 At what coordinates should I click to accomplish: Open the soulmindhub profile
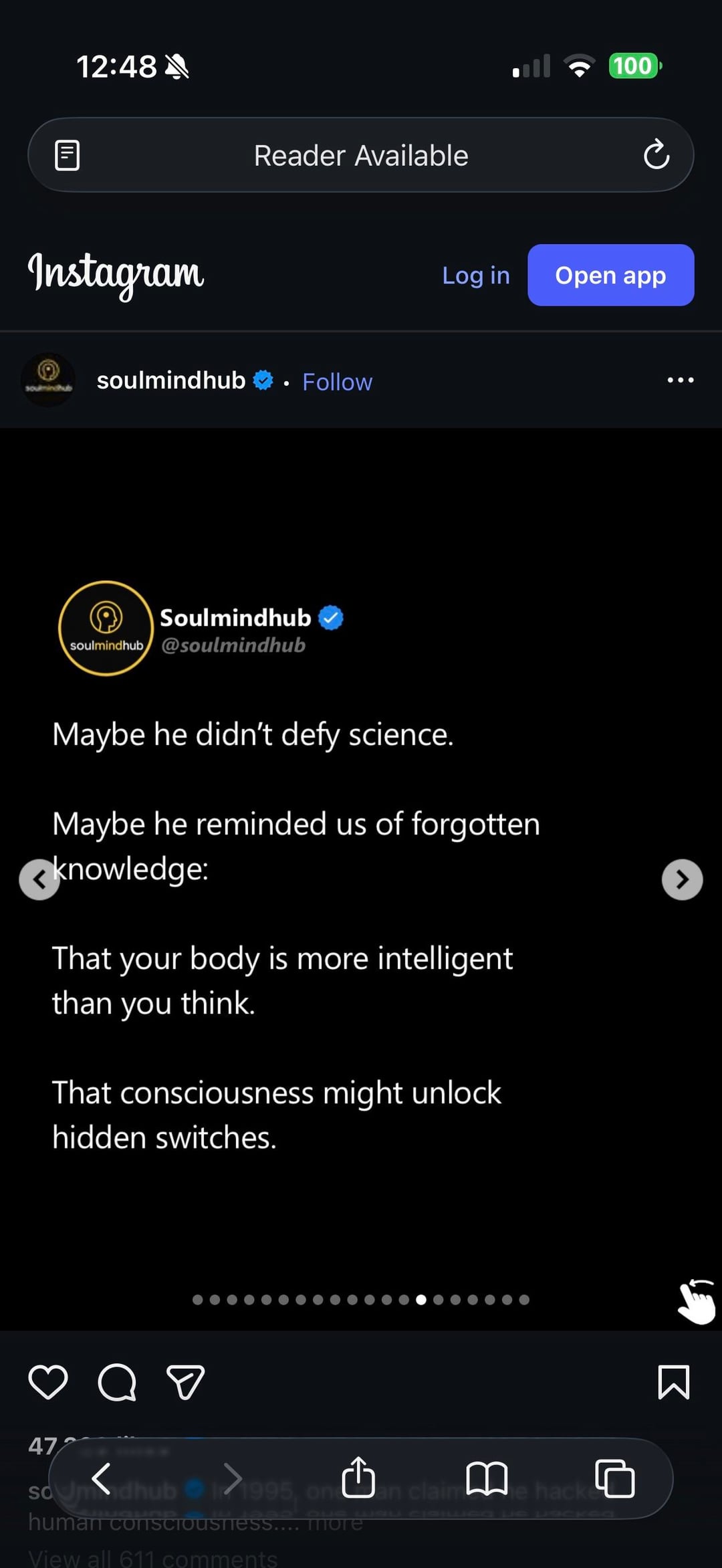tap(170, 380)
